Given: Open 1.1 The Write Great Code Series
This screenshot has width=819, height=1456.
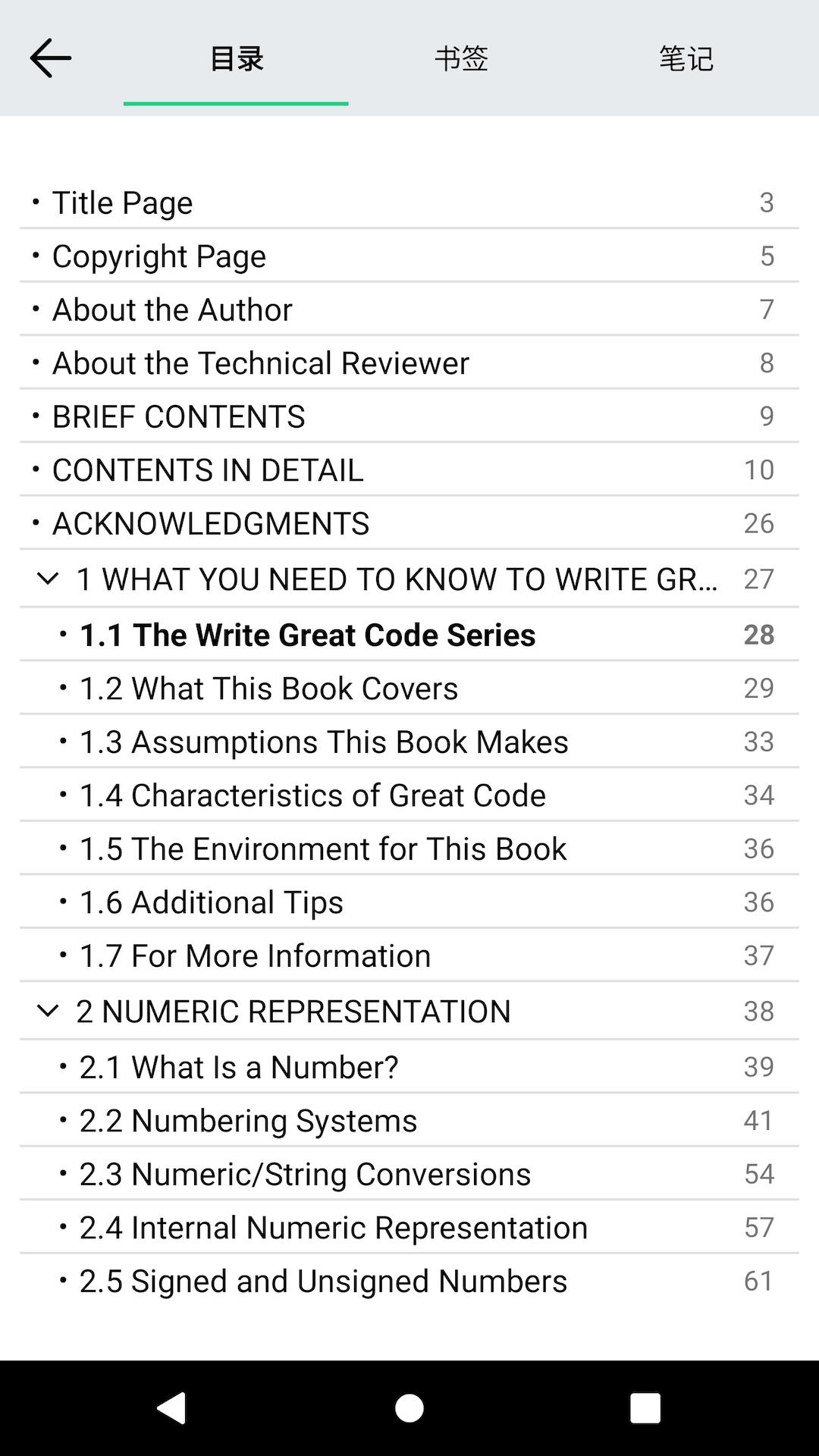Looking at the screenshot, I should [x=308, y=635].
